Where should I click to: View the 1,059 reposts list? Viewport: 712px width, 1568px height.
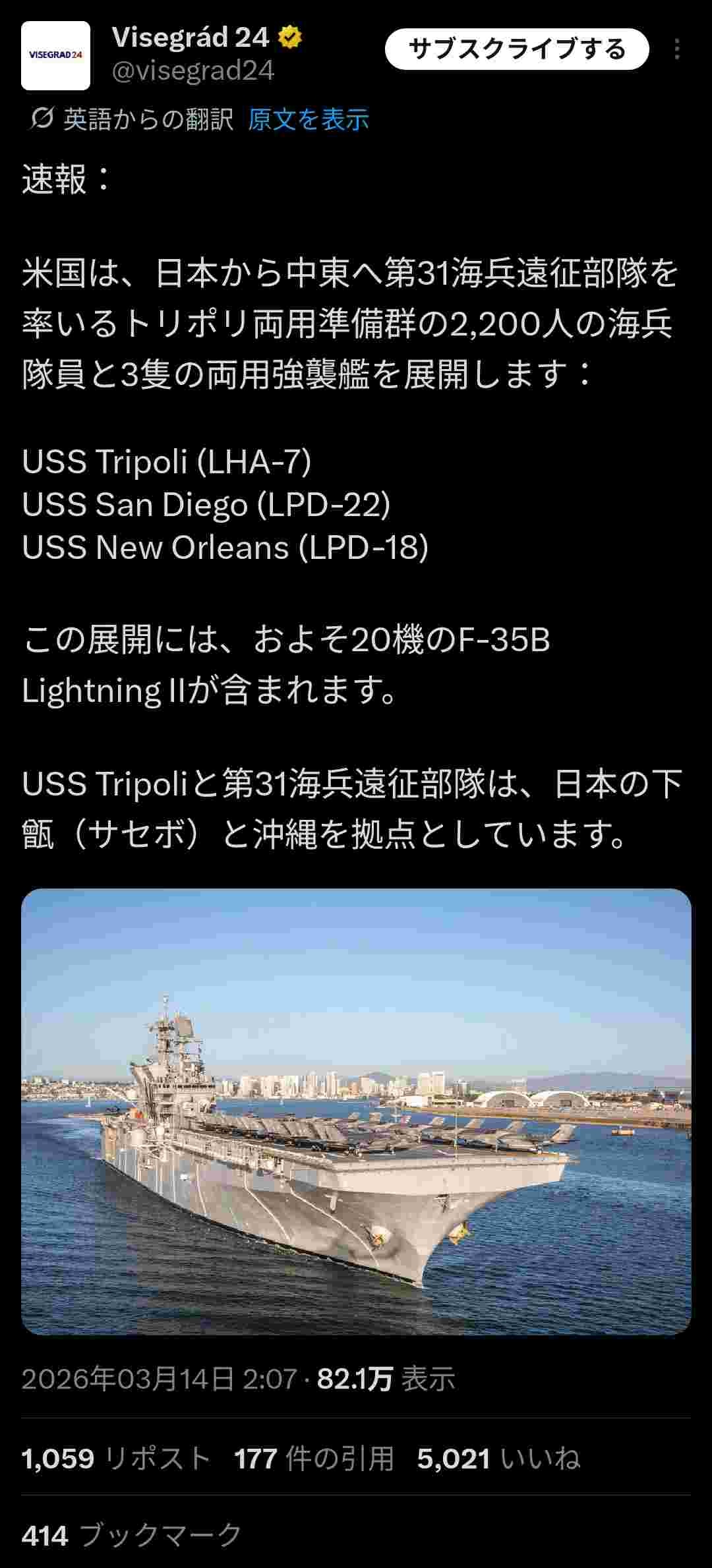coord(116,1459)
